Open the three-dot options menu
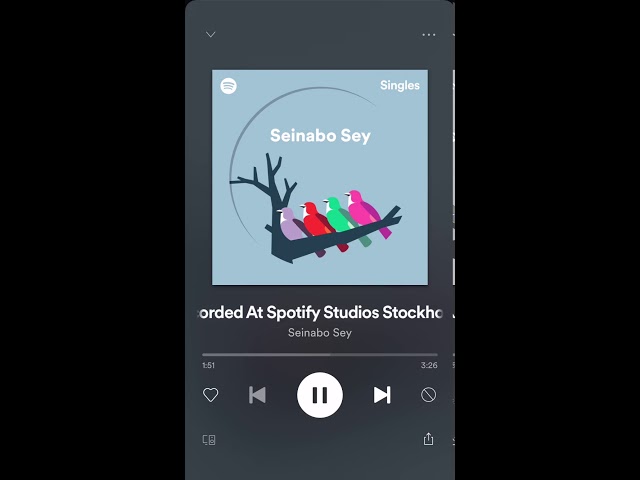 [429, 34]
